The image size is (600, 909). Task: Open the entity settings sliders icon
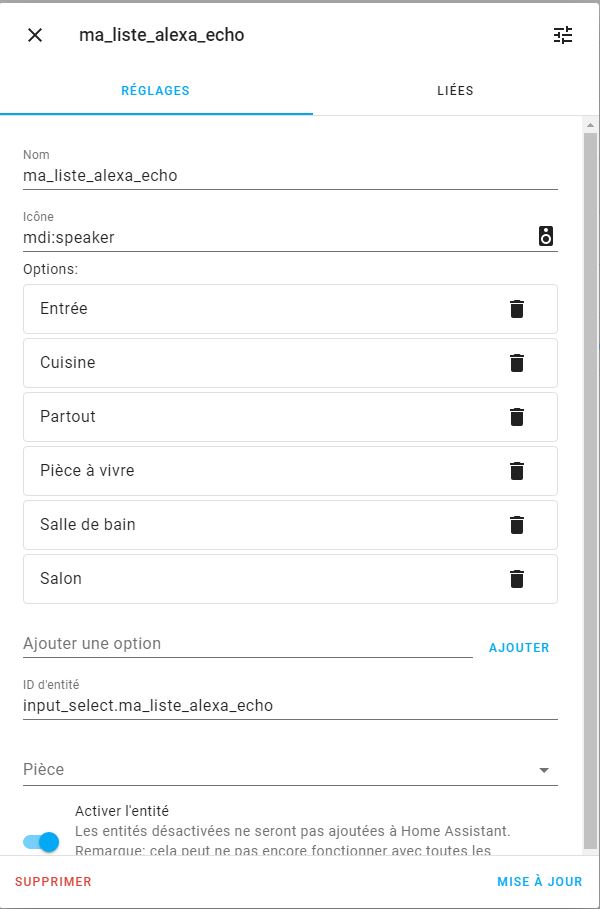563,35
